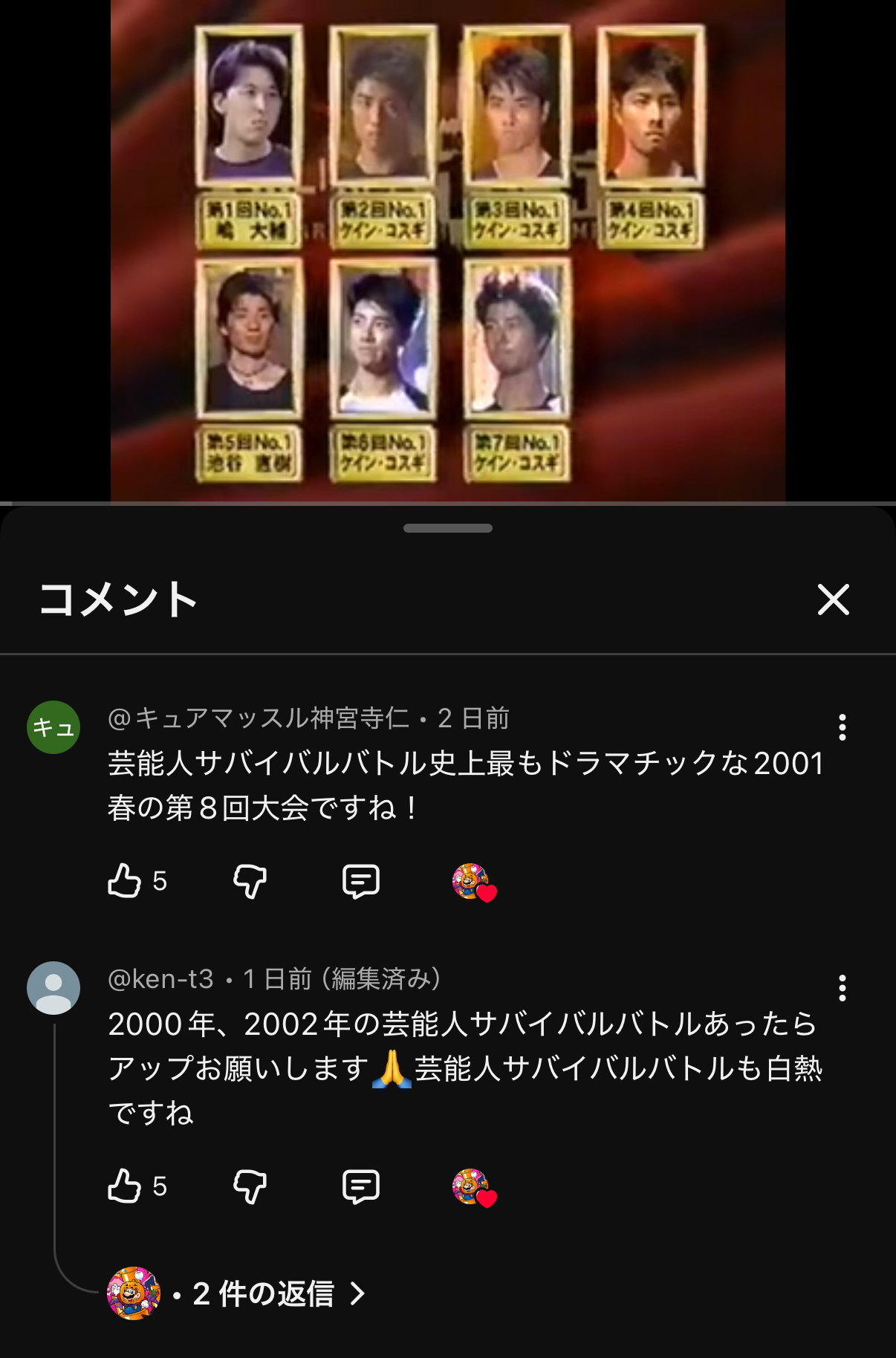Open options menu for キュアマッスル神宮寺仁's comment
The width and height of the screenshot is (896, 1358).
(x=842, y=727)
